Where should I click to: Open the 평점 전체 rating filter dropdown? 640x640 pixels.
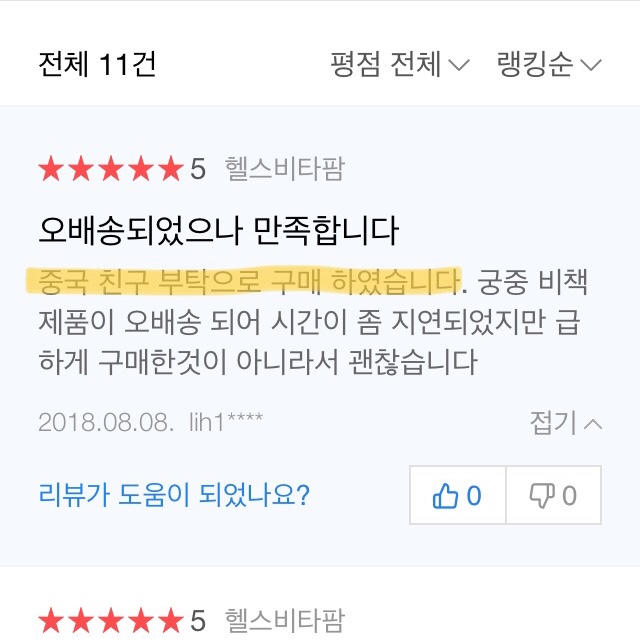[x=399, y=65]
